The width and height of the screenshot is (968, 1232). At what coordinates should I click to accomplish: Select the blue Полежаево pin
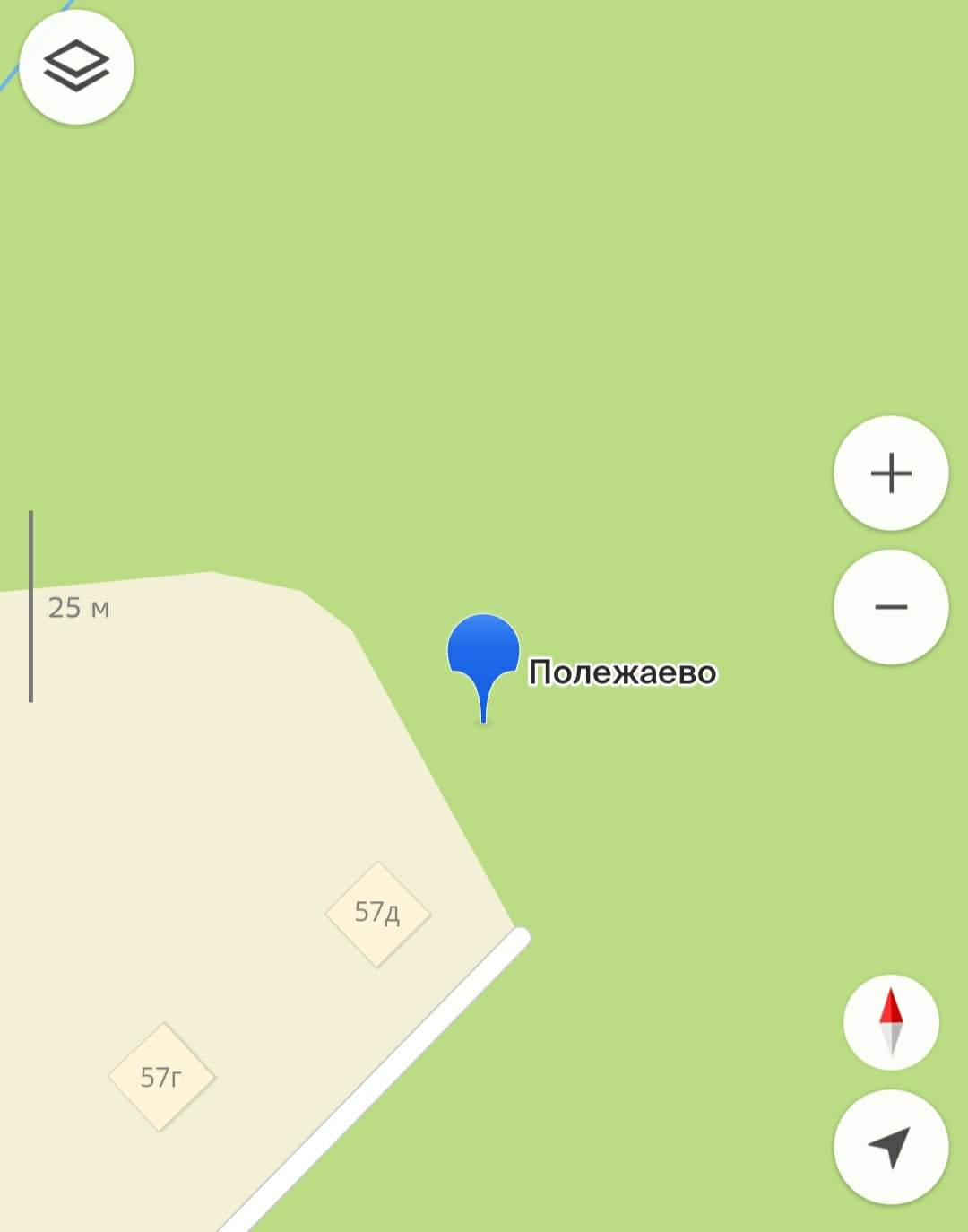click(x=483, y=650)
